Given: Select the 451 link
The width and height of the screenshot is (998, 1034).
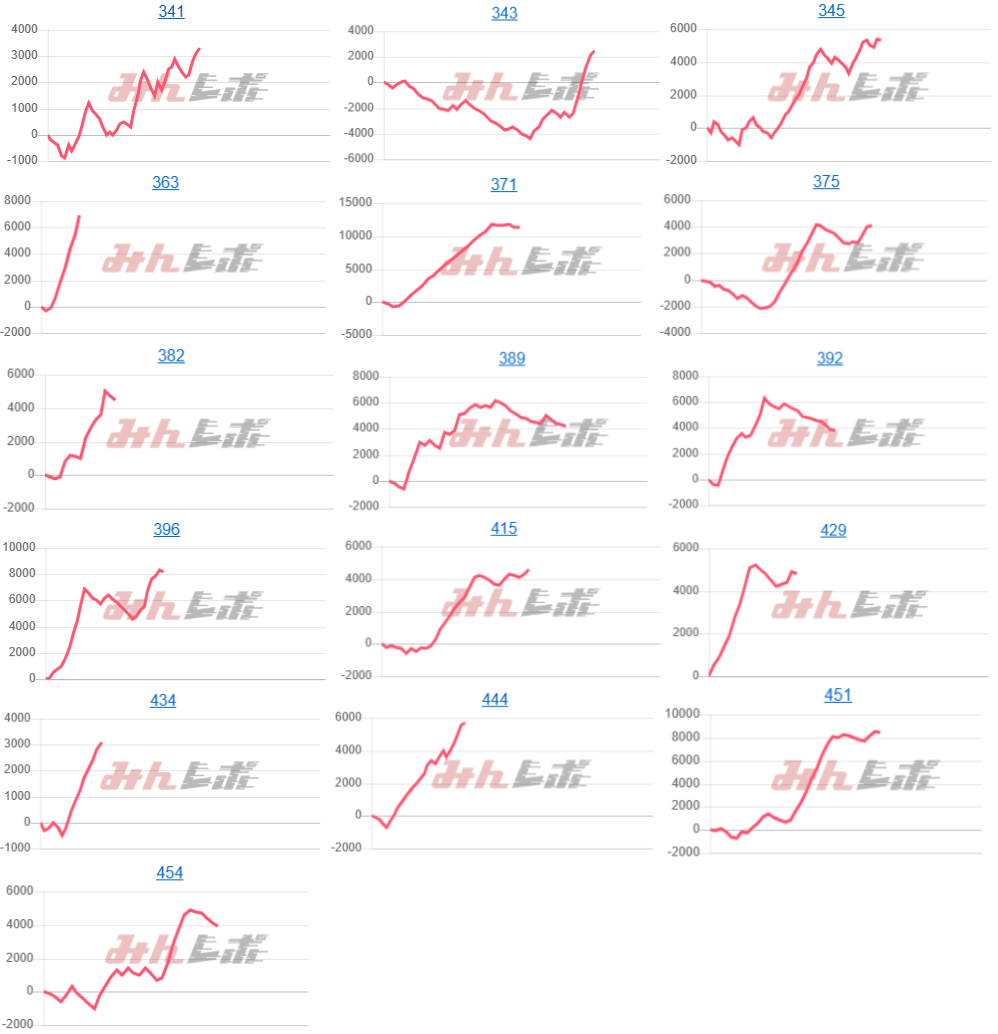Looking at the screenshot, I should [x=838, y=695].
